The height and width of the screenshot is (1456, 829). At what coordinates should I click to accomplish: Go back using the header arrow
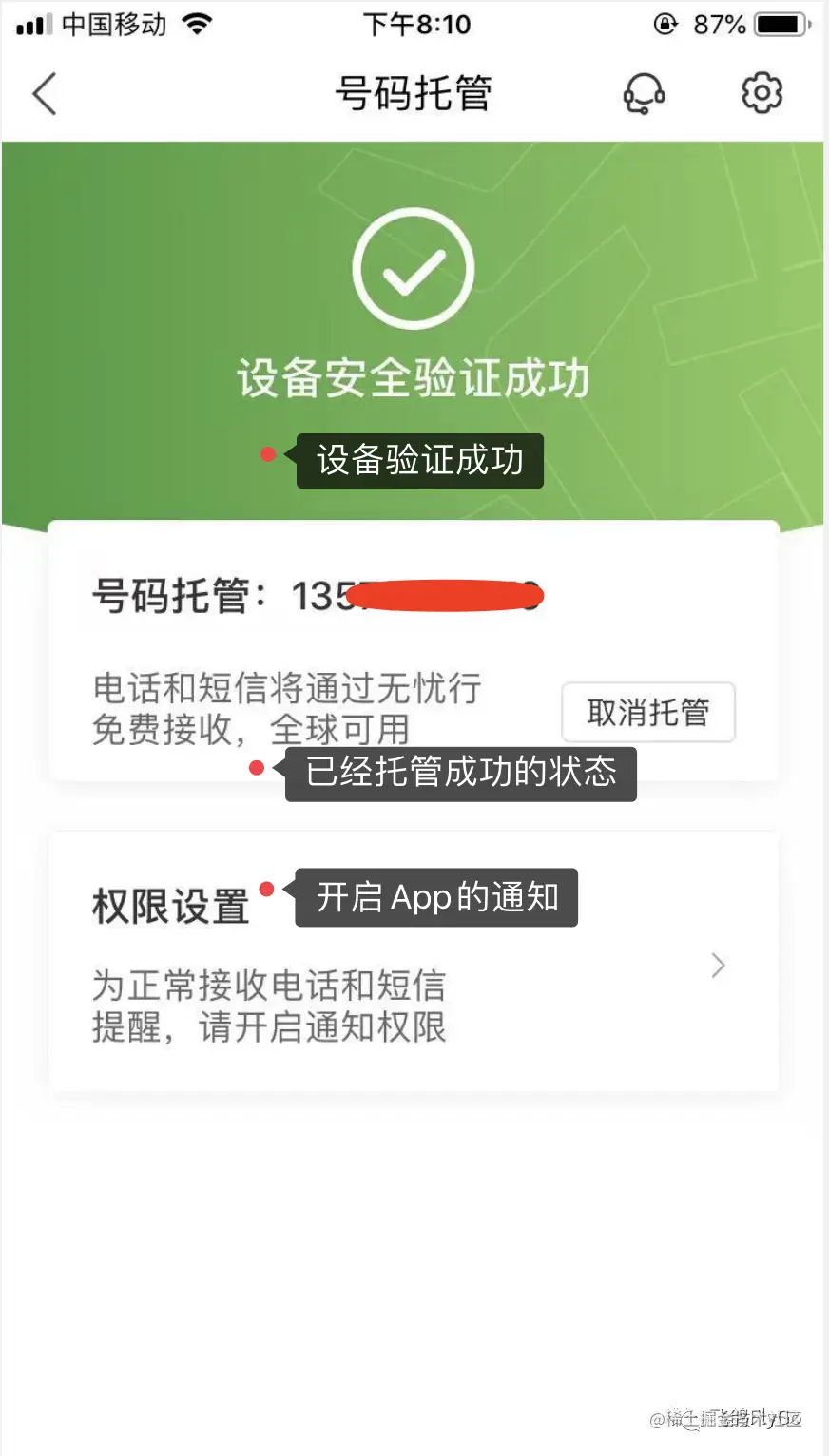point(45,94)
